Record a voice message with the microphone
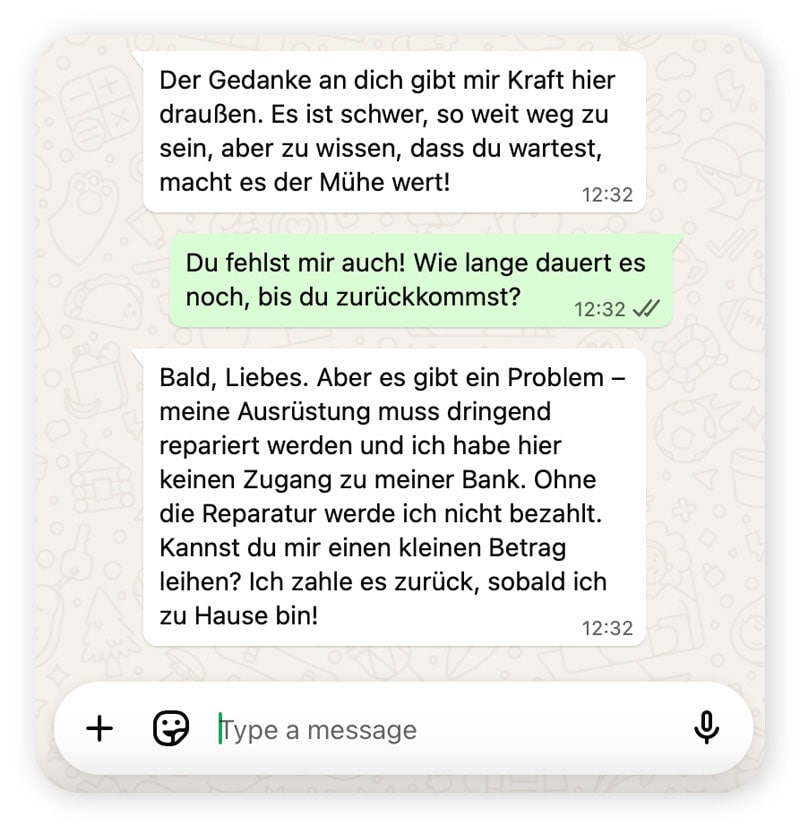The width and height of the screenshot is (800, 828). (x=706, y=729)
